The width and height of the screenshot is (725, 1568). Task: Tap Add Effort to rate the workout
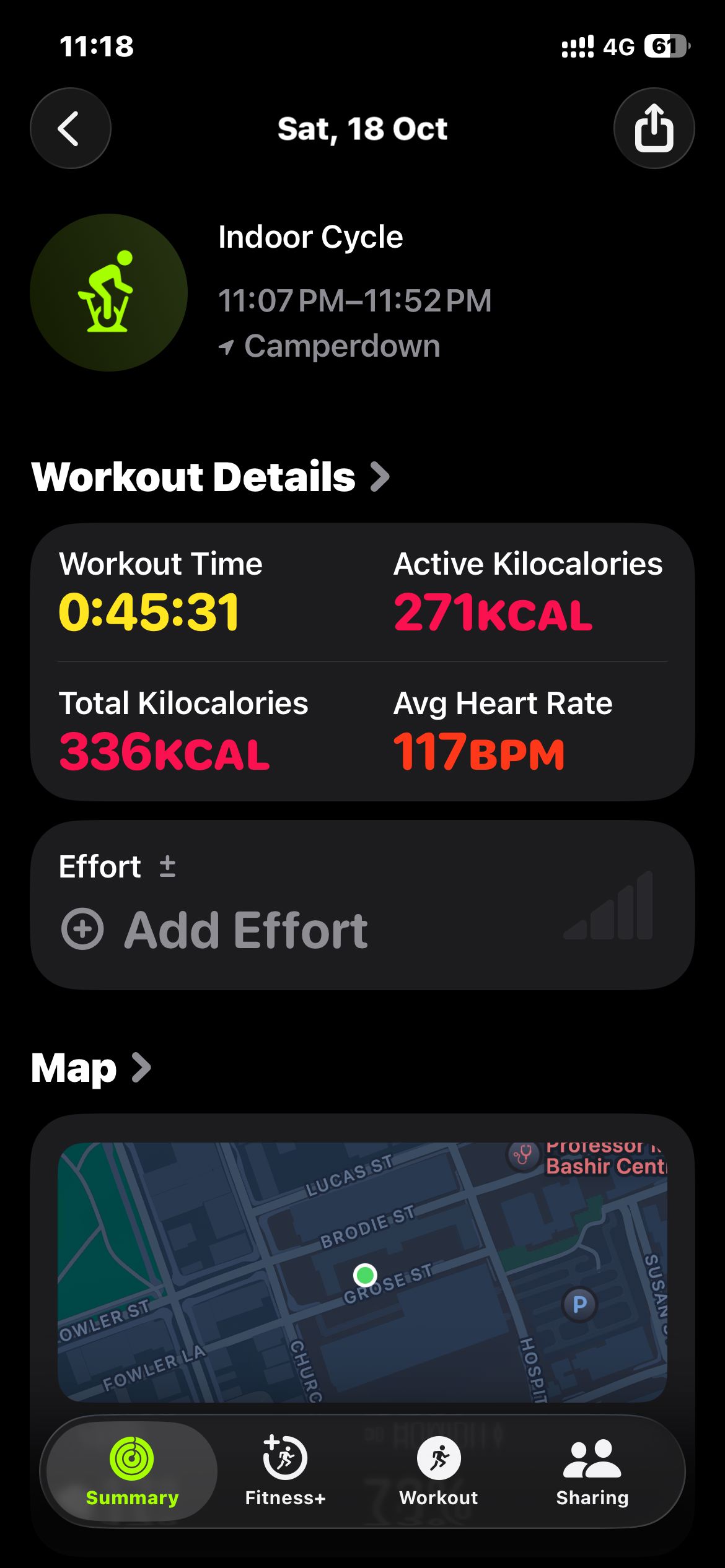(x=214, y=930)
